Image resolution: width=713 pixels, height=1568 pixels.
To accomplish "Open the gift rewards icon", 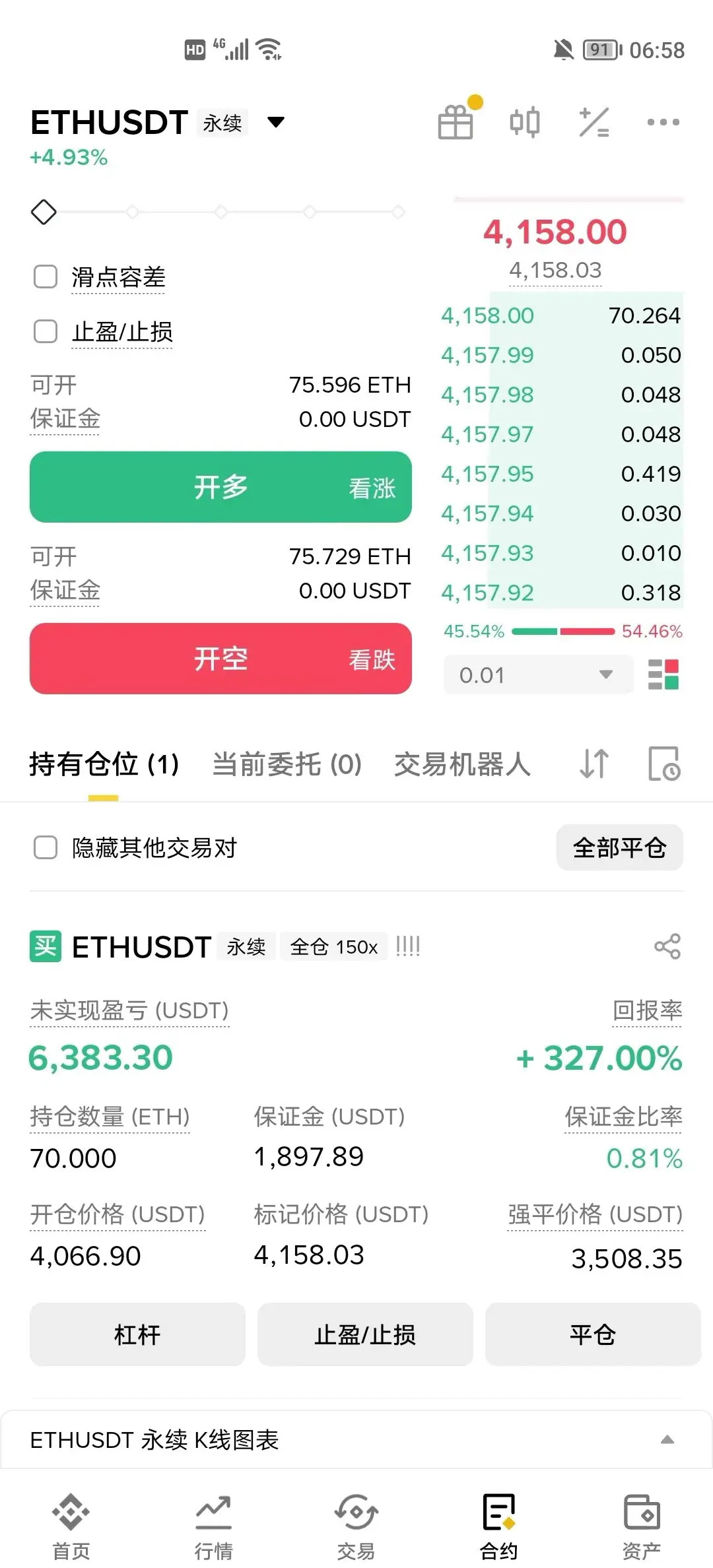I will (x=456, y=121).
